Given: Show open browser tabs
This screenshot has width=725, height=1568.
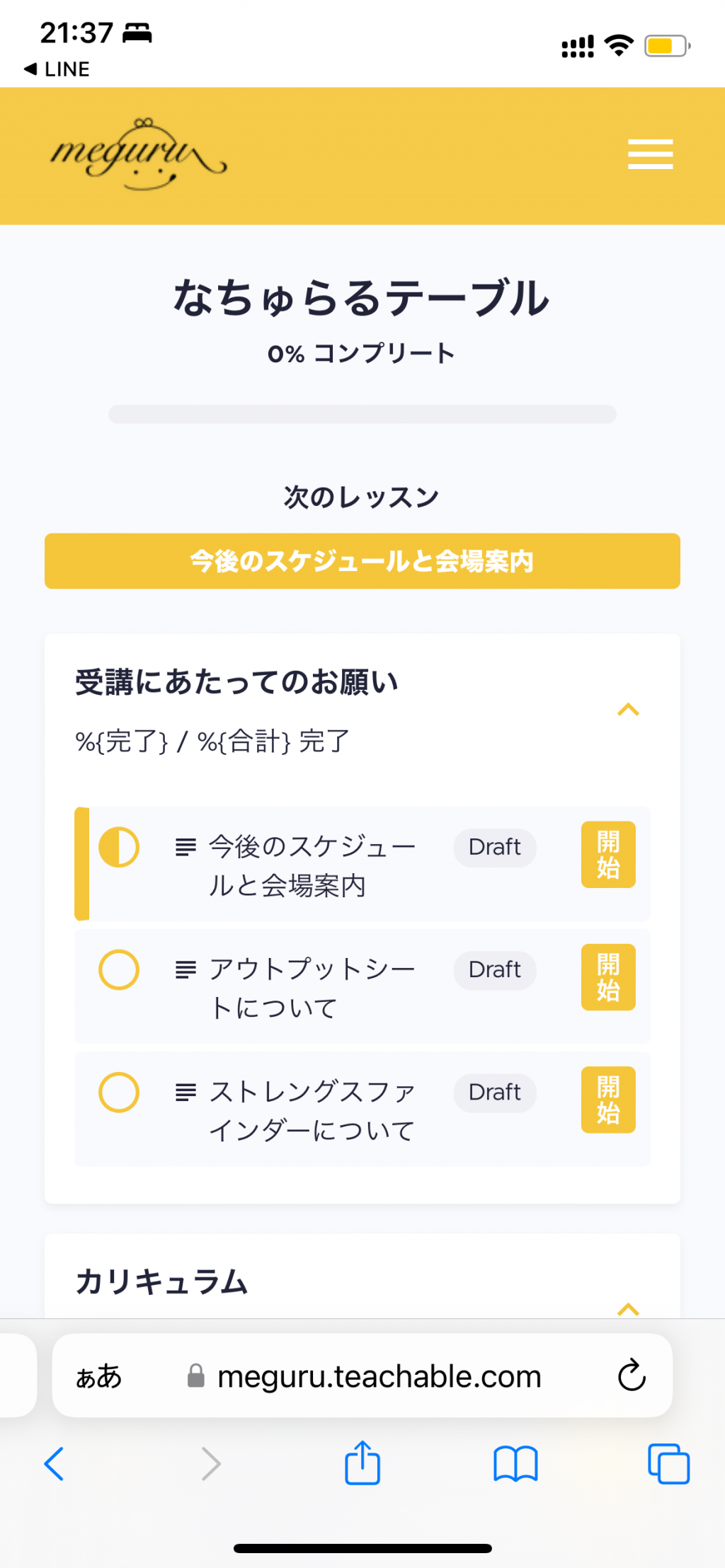Looking at the screenshot, I should click(x=668, y=1463).
